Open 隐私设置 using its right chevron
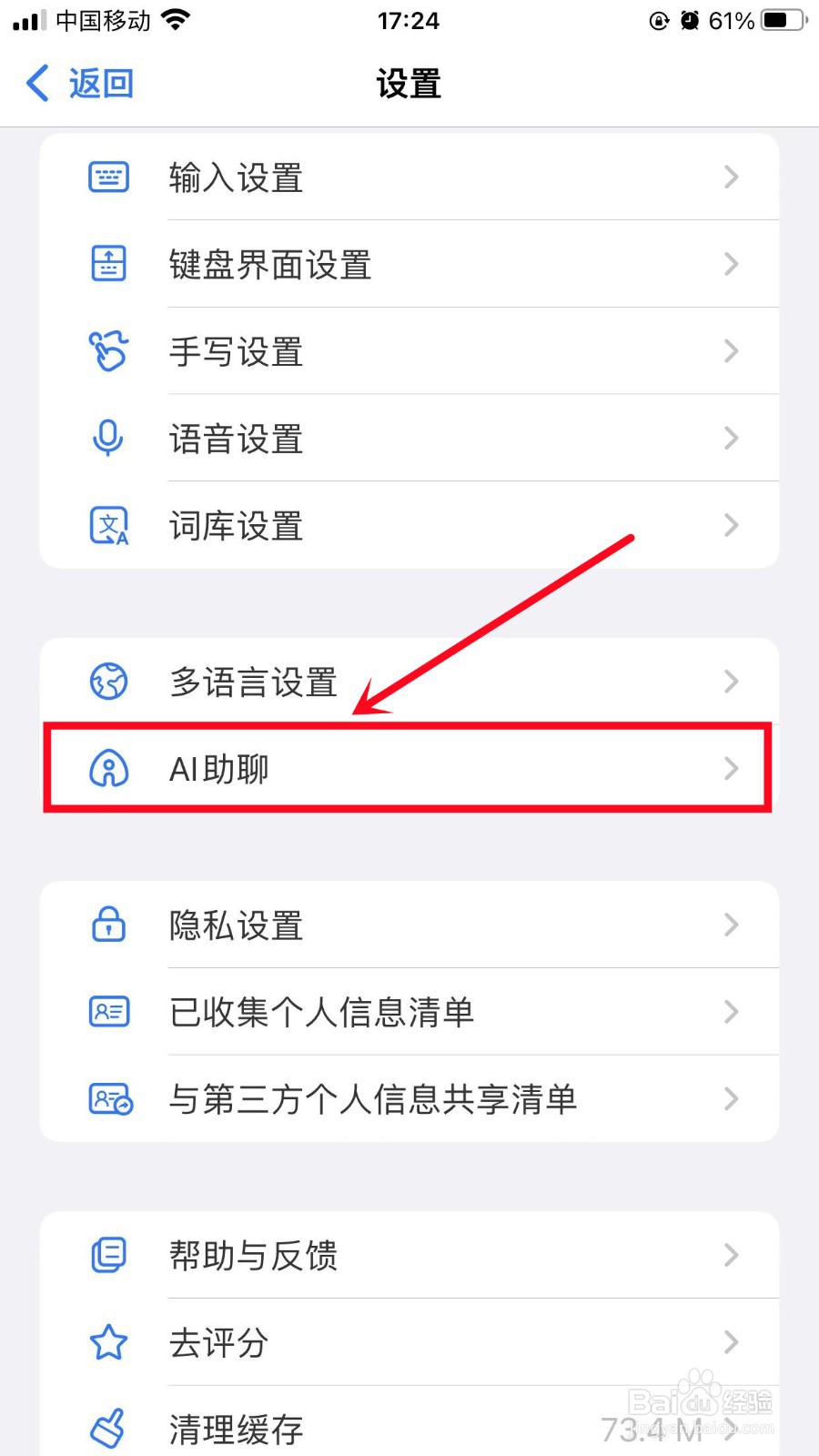 tap(732, 925)
